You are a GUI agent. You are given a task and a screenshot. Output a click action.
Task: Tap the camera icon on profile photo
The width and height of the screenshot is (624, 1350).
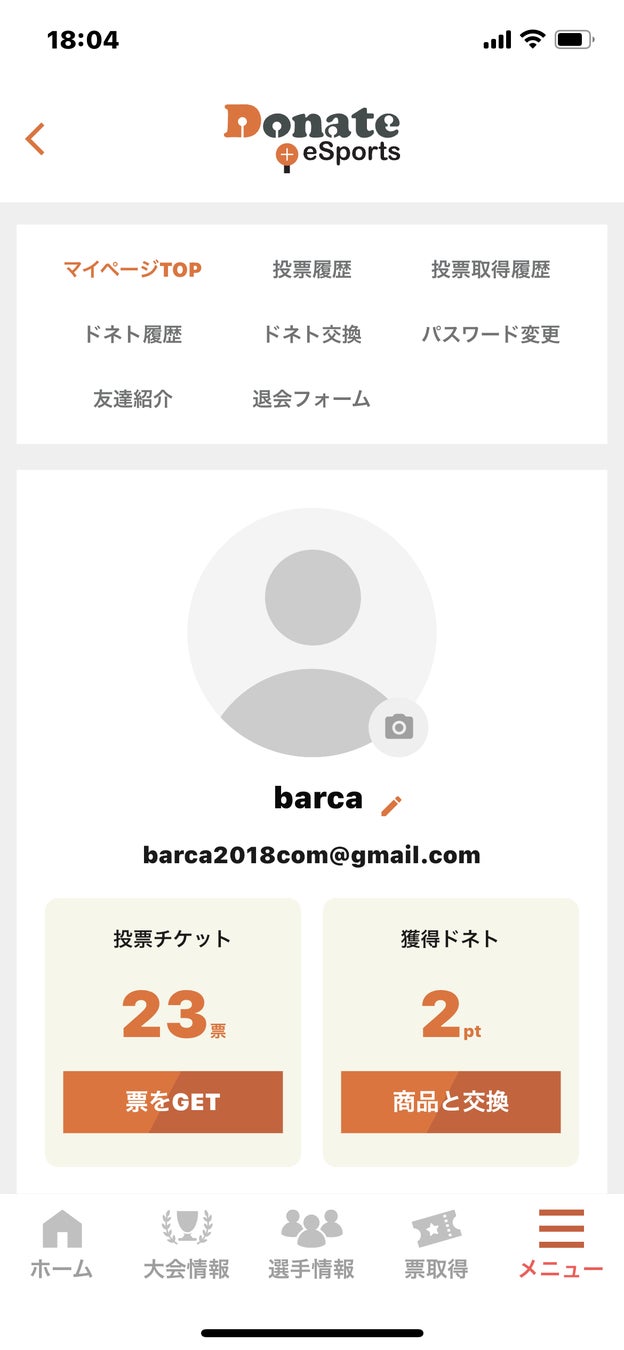click(398, 727)
